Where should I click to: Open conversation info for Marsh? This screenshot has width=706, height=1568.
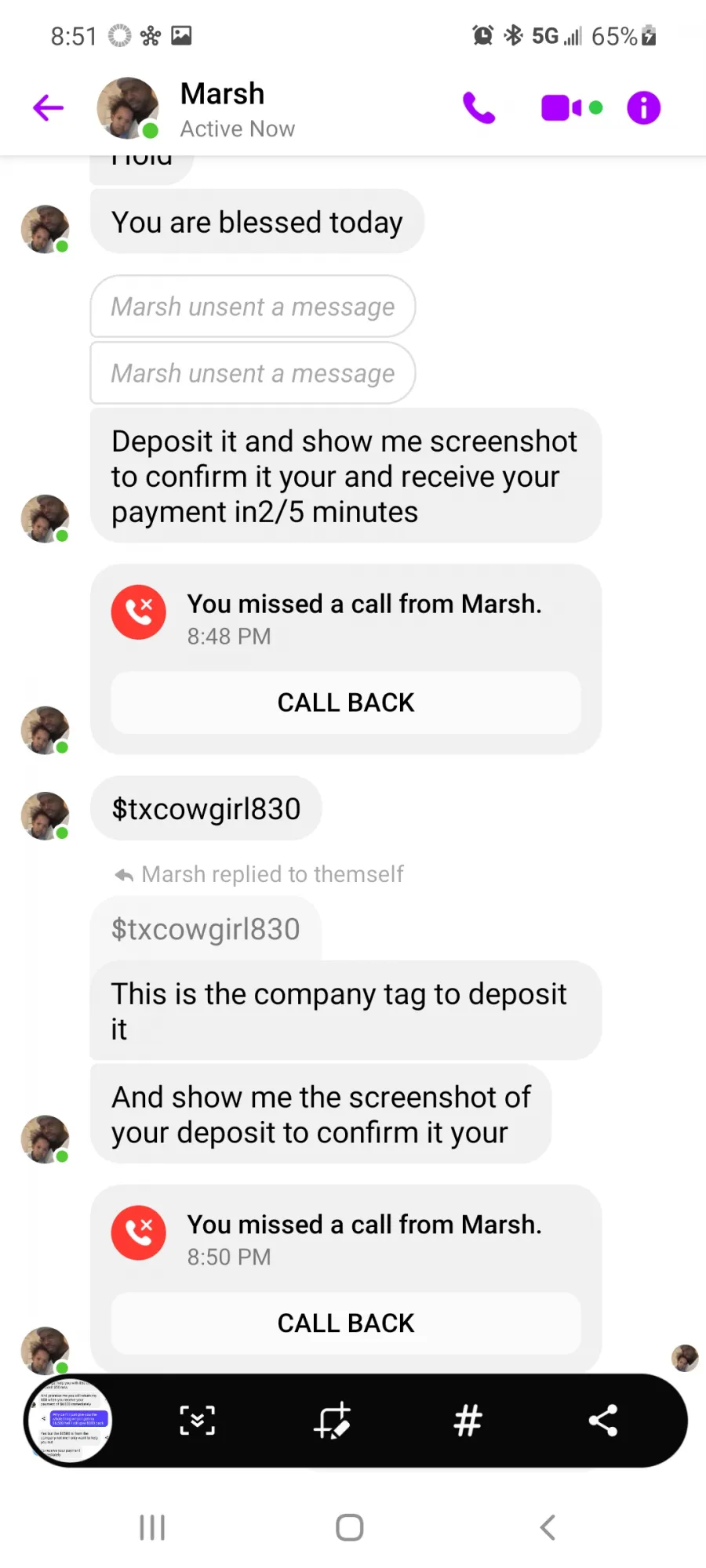point(643,108)
